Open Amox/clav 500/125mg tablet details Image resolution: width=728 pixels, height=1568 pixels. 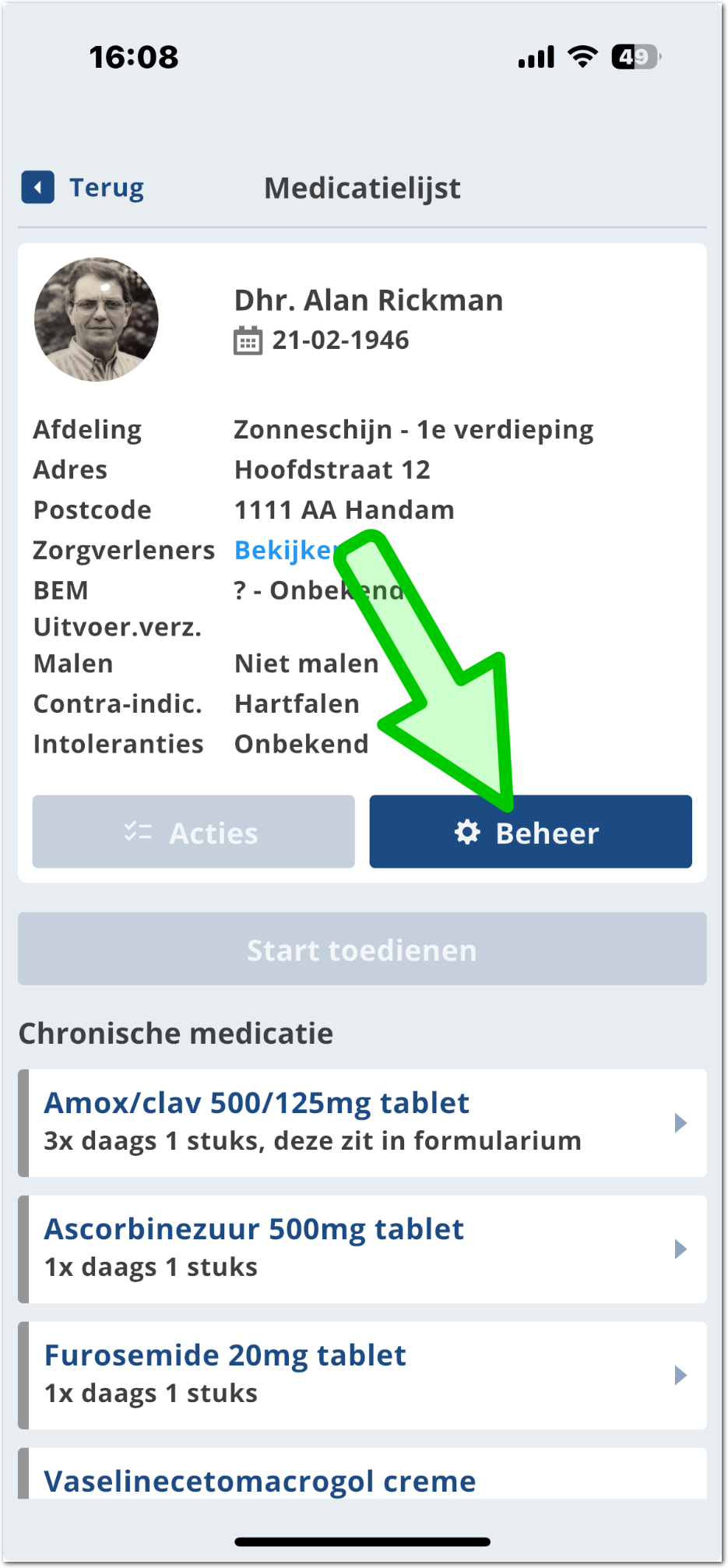362,1122
